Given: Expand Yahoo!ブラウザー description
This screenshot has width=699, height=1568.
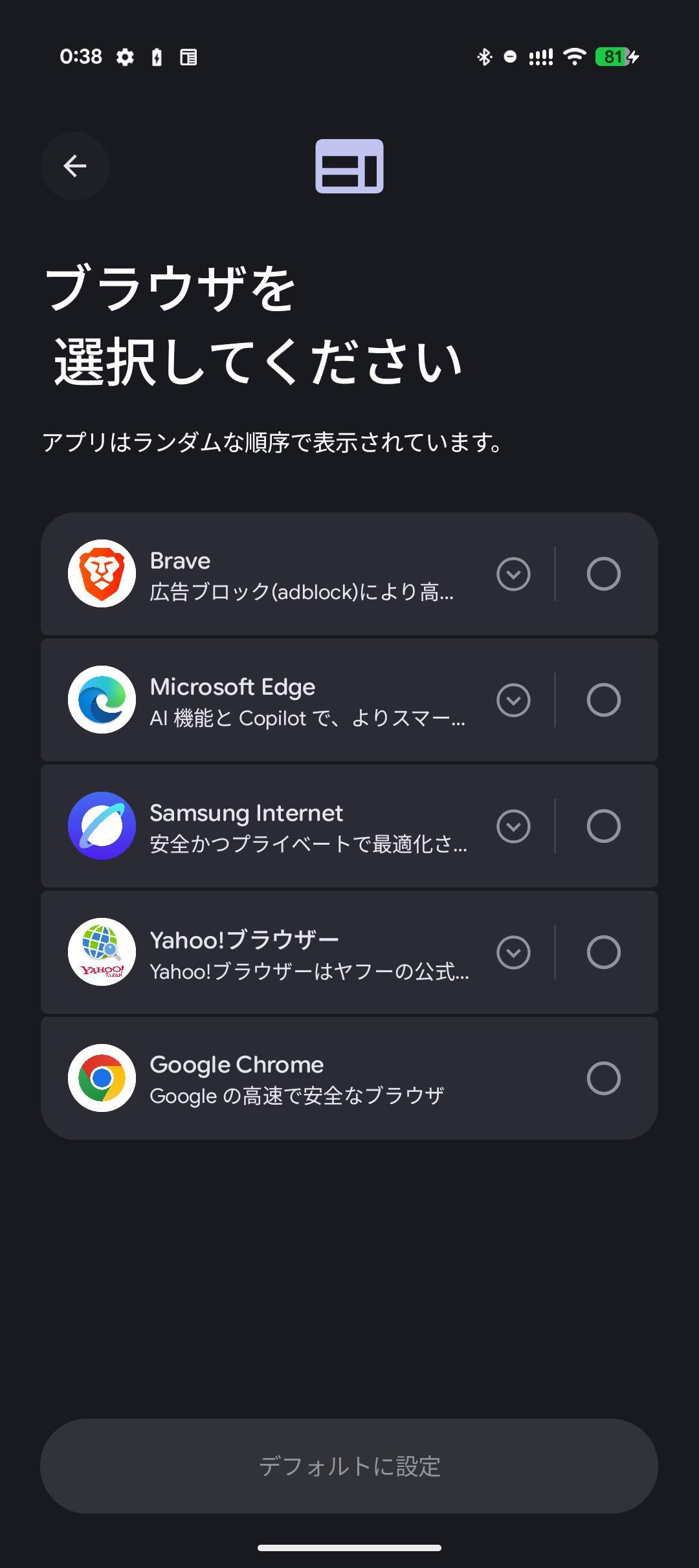Looking at the screenshot, I should pyautogui.click(x=513, y=952).
